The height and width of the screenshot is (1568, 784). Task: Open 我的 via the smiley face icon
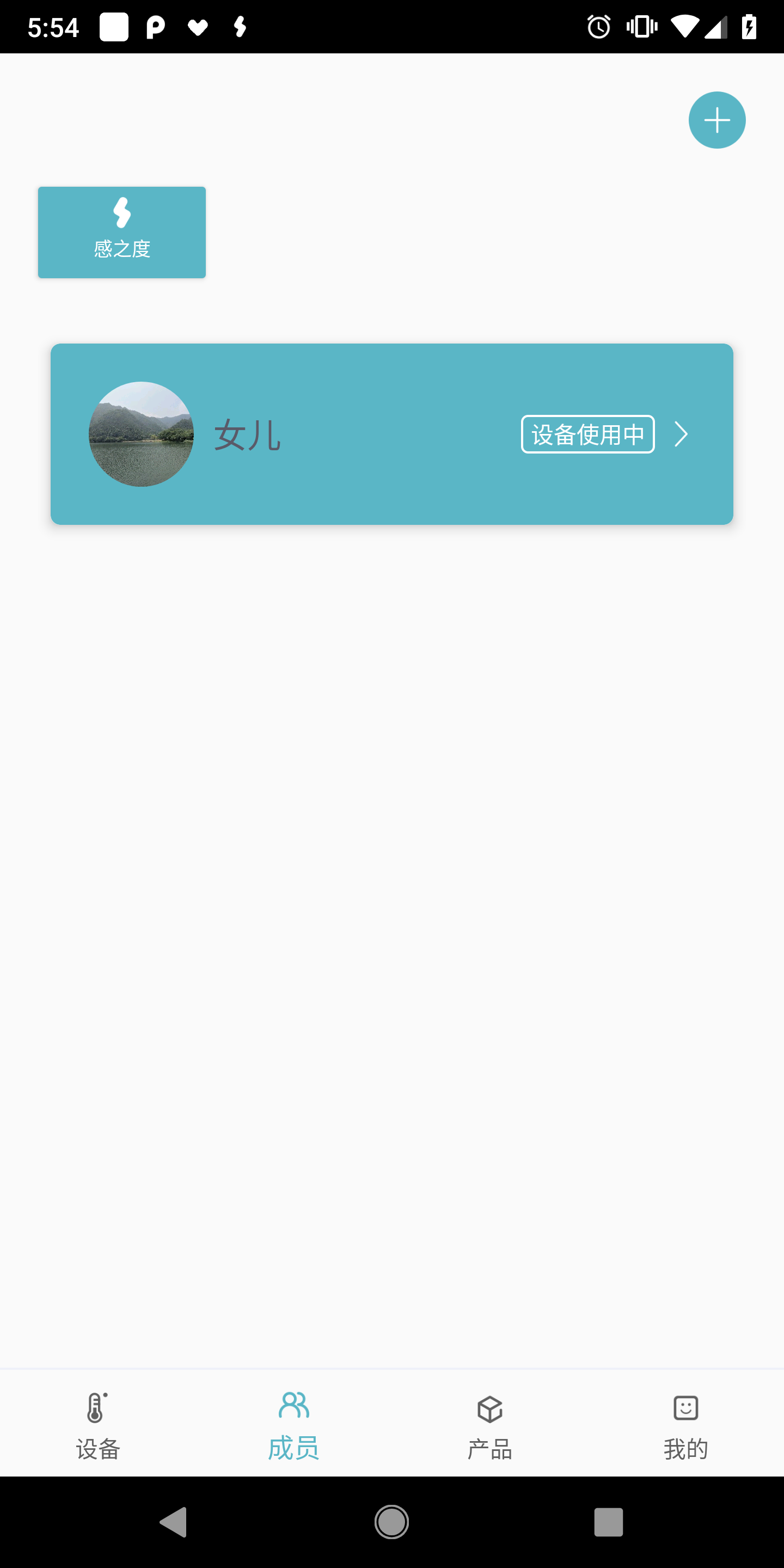point(686,1408)
